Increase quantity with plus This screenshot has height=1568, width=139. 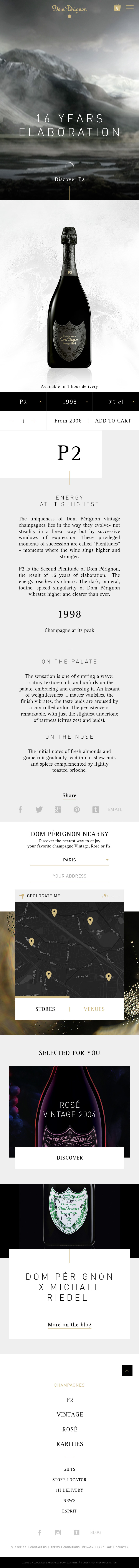pos(34,421)
